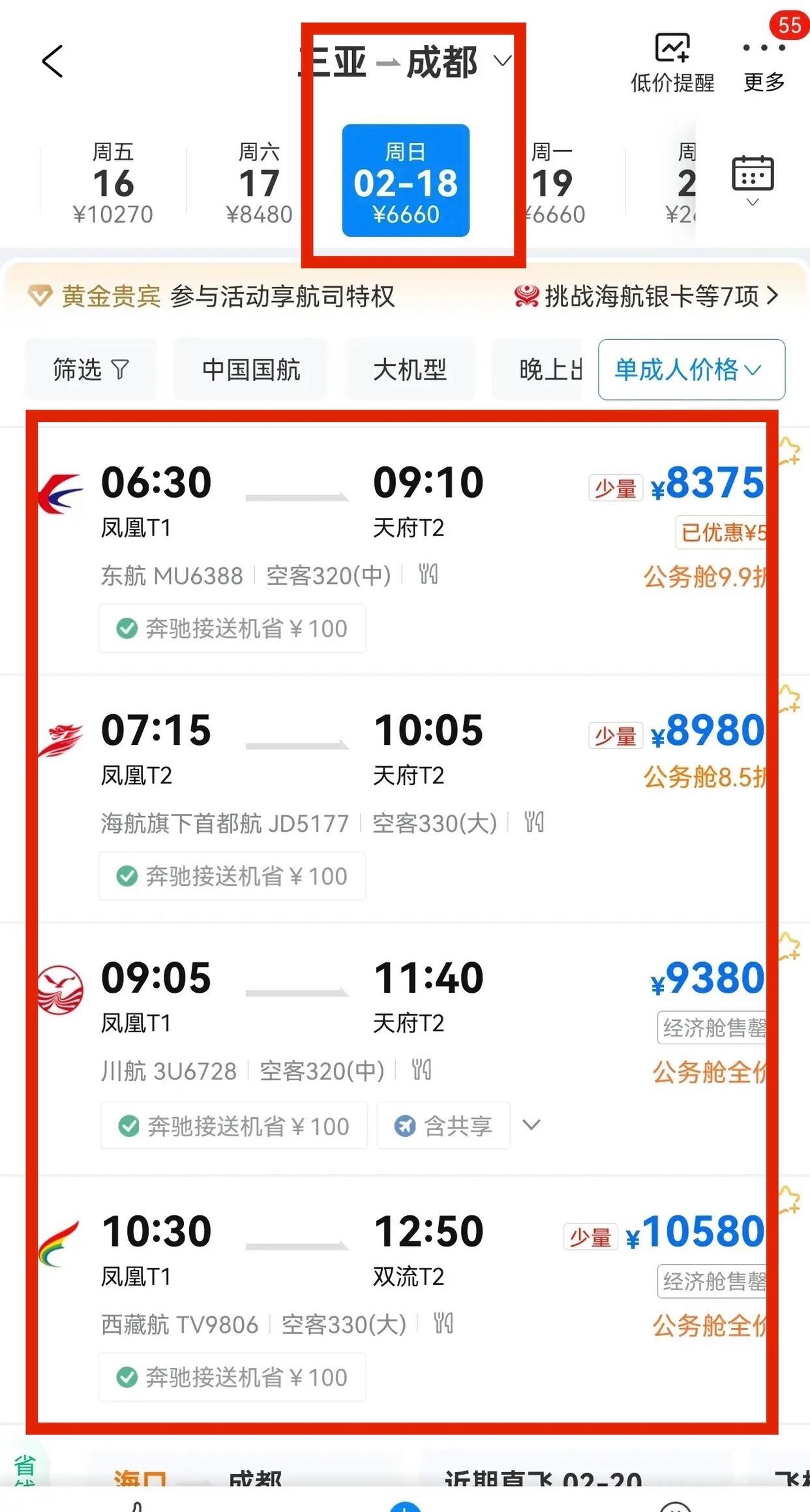Open 单成人价格 price dropdown
Viewport: 810px width, 1512px height.
(x=691, y=370)
